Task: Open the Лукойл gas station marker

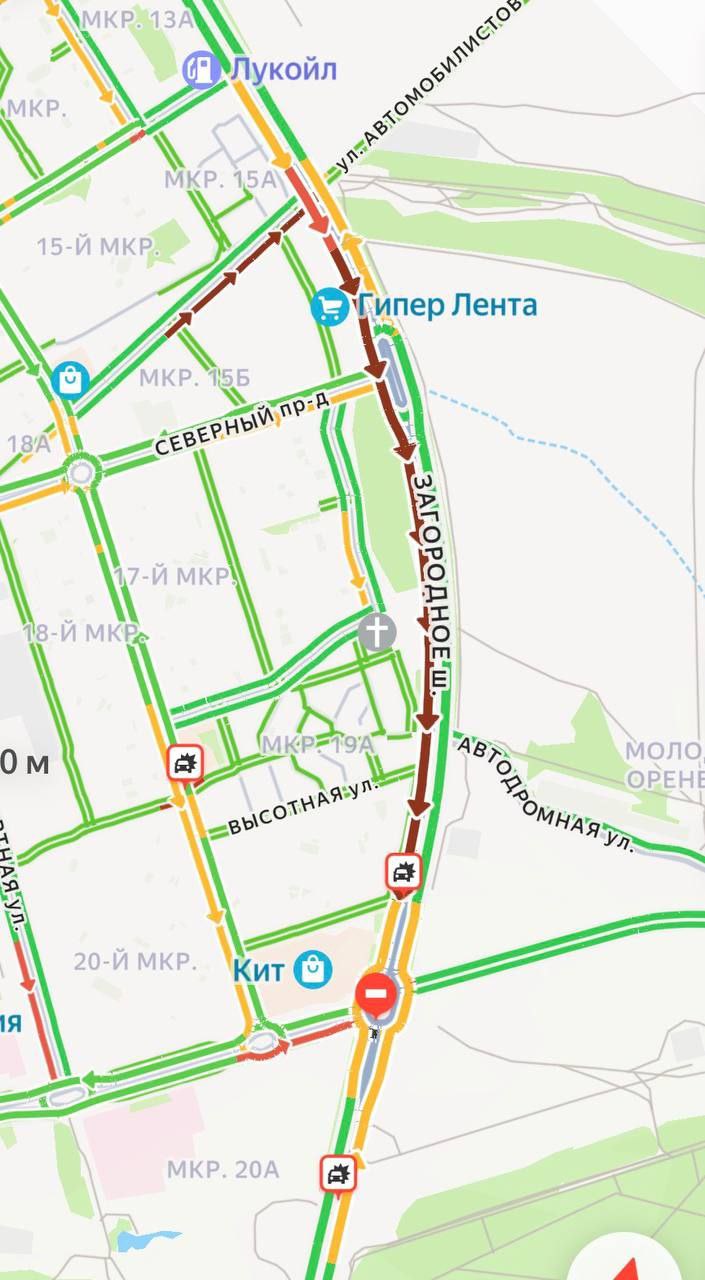Action: point(202,70)
